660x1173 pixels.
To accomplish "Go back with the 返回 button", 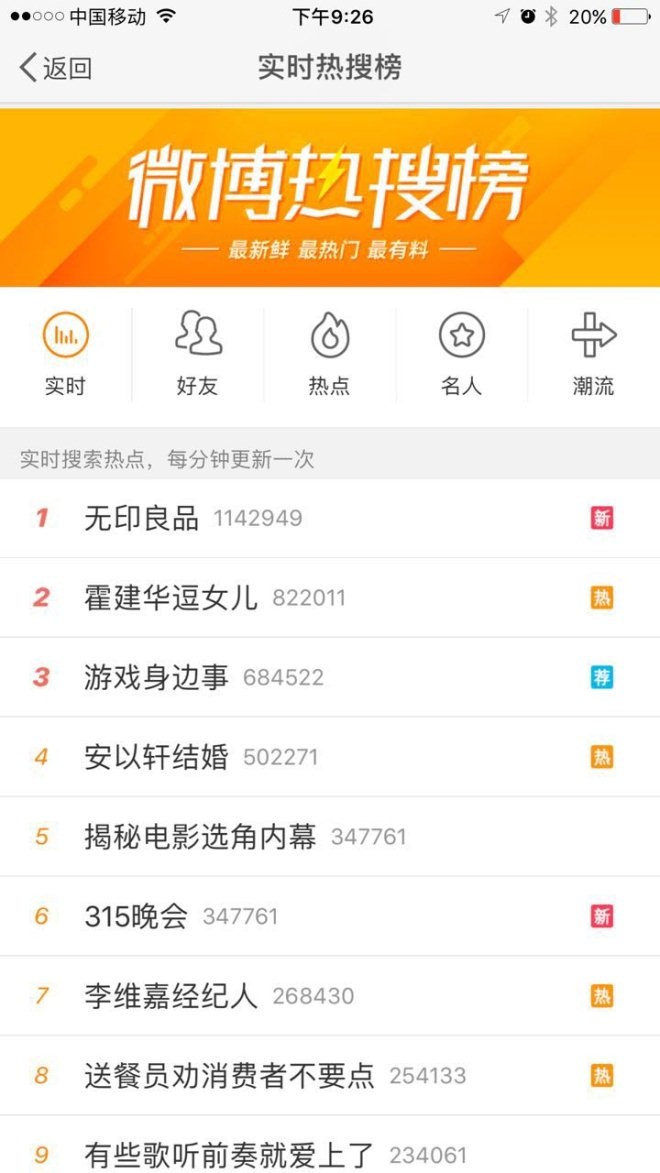I will [x=56, y=68].
